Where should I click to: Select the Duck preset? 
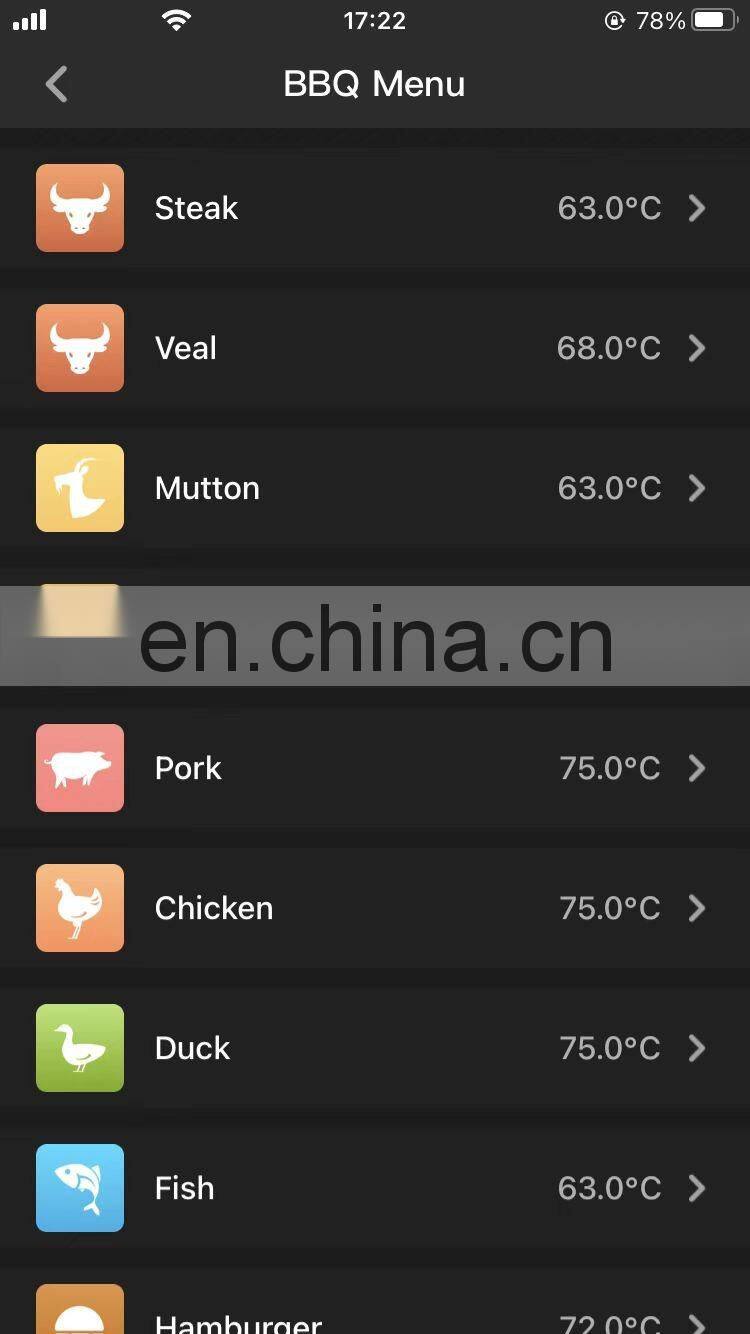click(x=374, y=1048)
